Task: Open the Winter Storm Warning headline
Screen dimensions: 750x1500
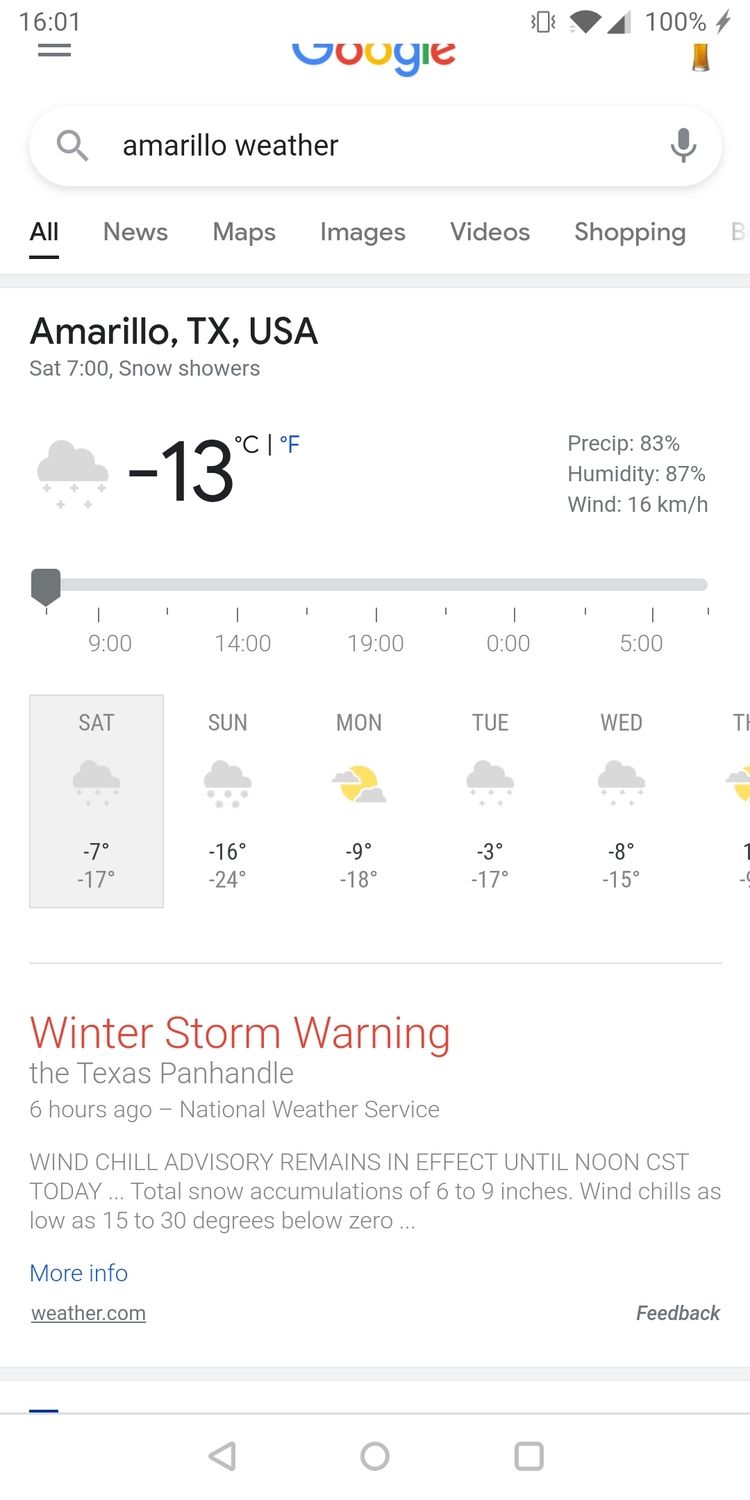Action: coord(240,1033)
